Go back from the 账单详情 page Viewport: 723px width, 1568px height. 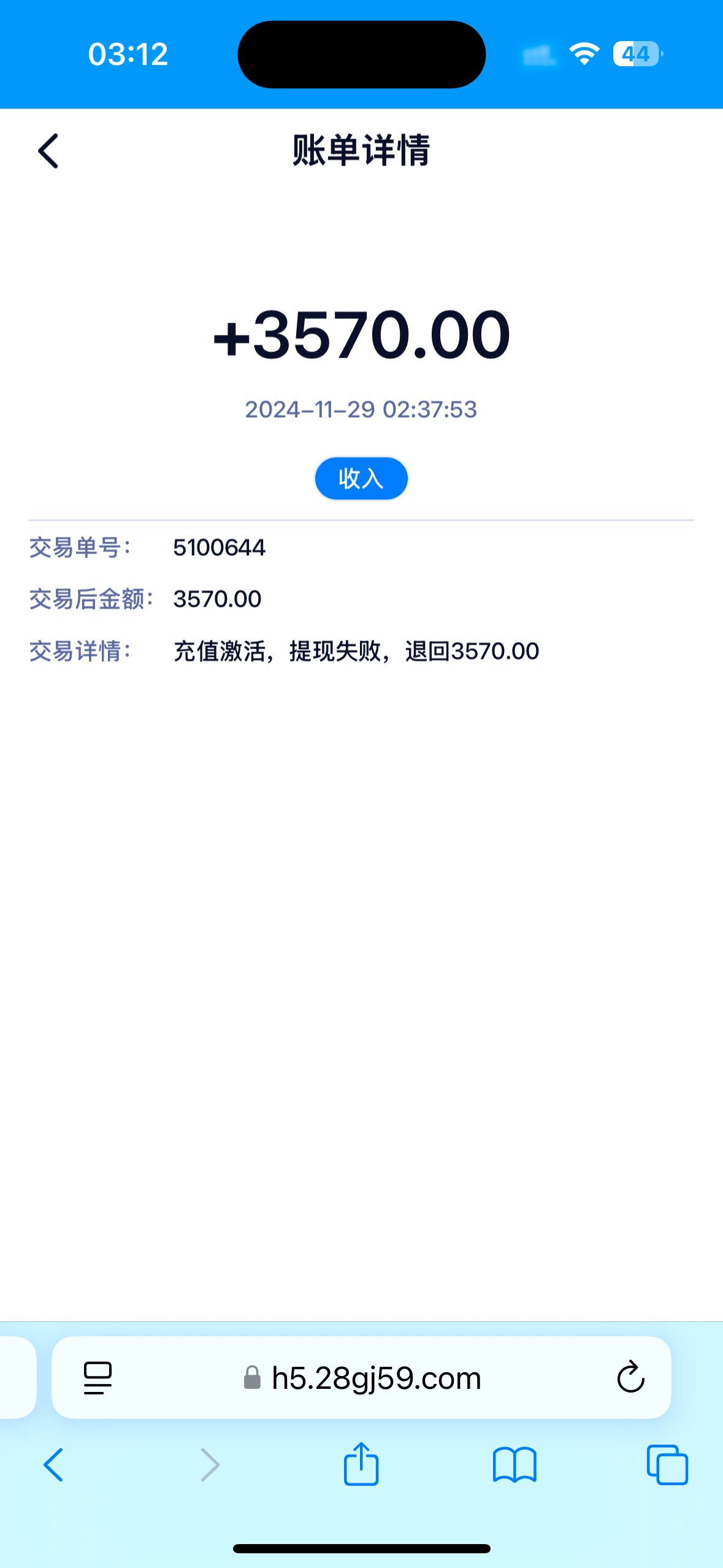tap(48, 151)
